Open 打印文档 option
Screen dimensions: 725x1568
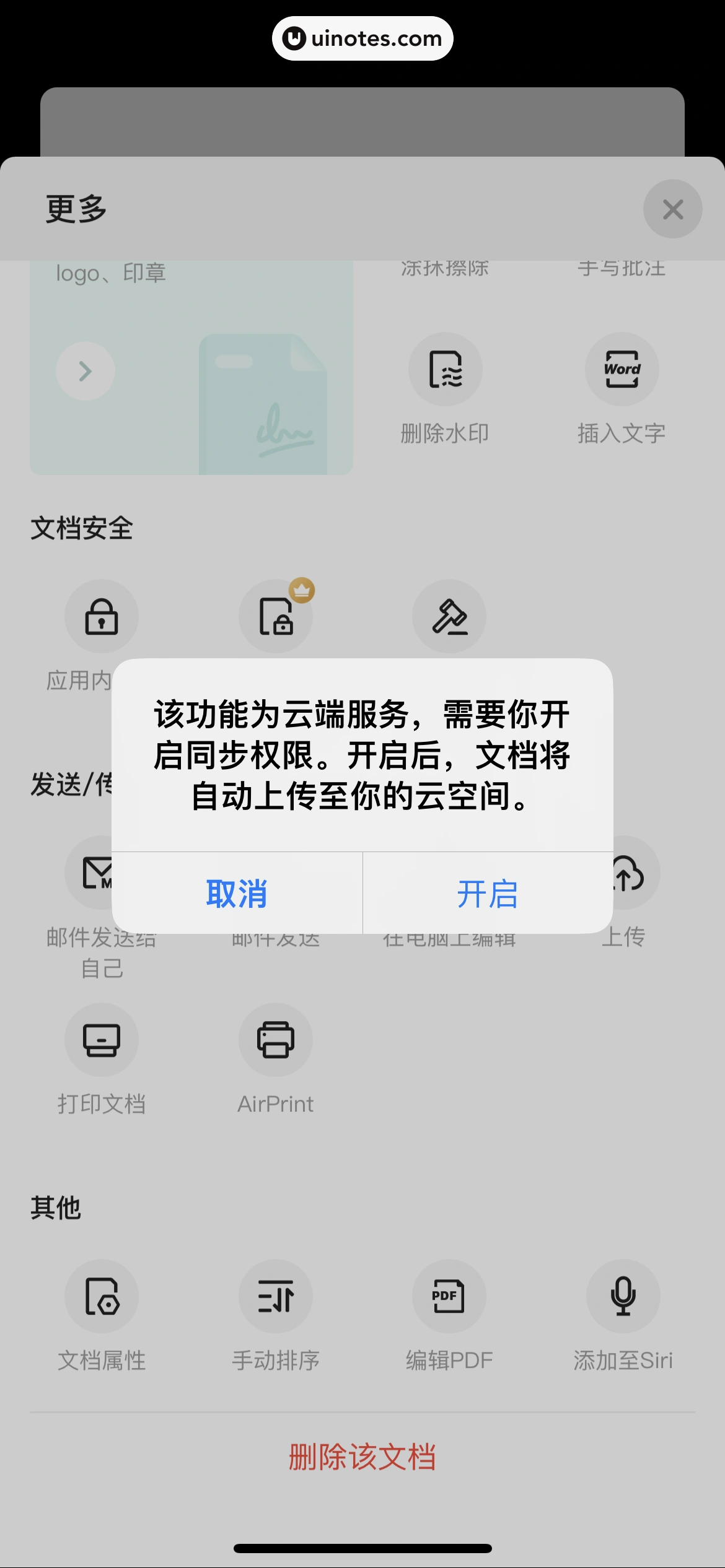pyautogui.click(x=102, y=1040)
